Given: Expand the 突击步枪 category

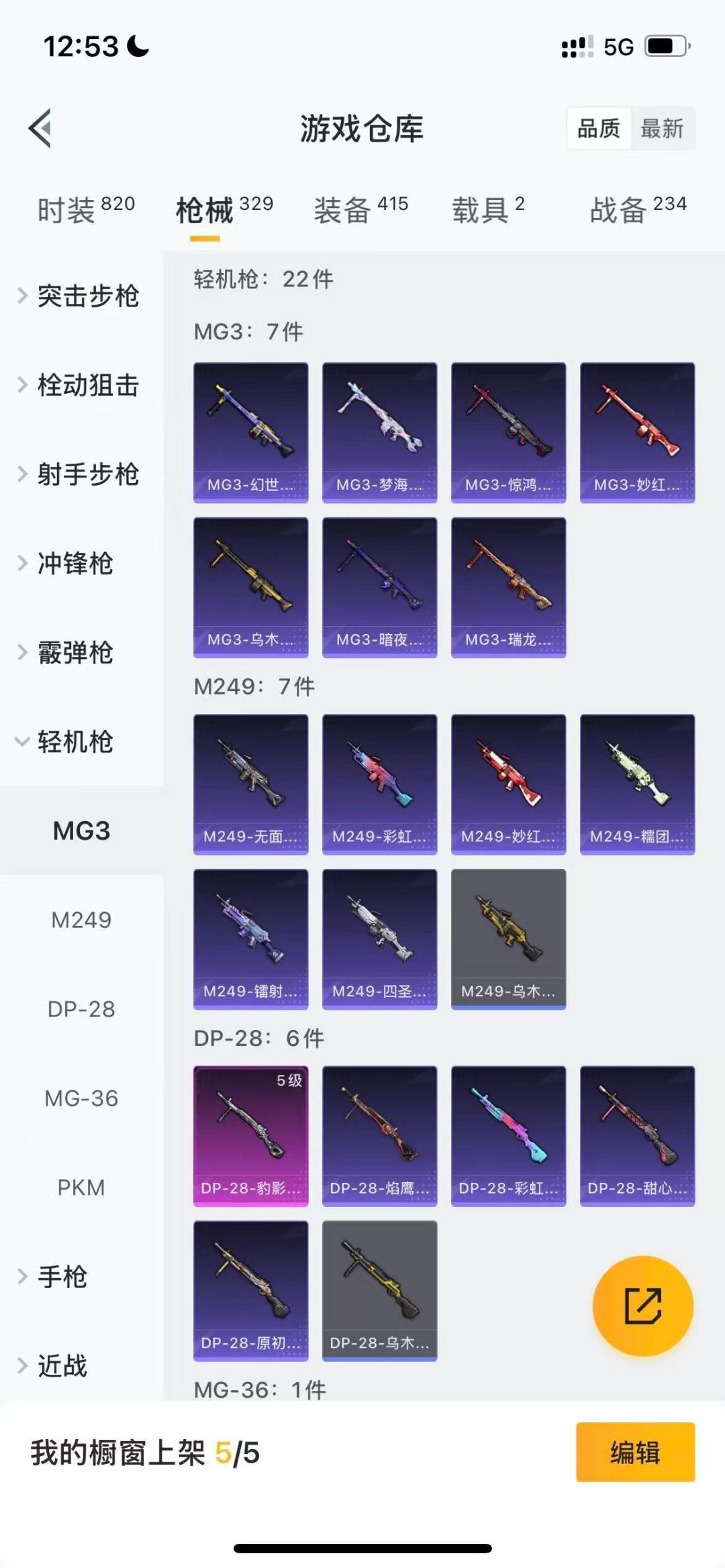Looking at the screenshot, I should [87, 297].
